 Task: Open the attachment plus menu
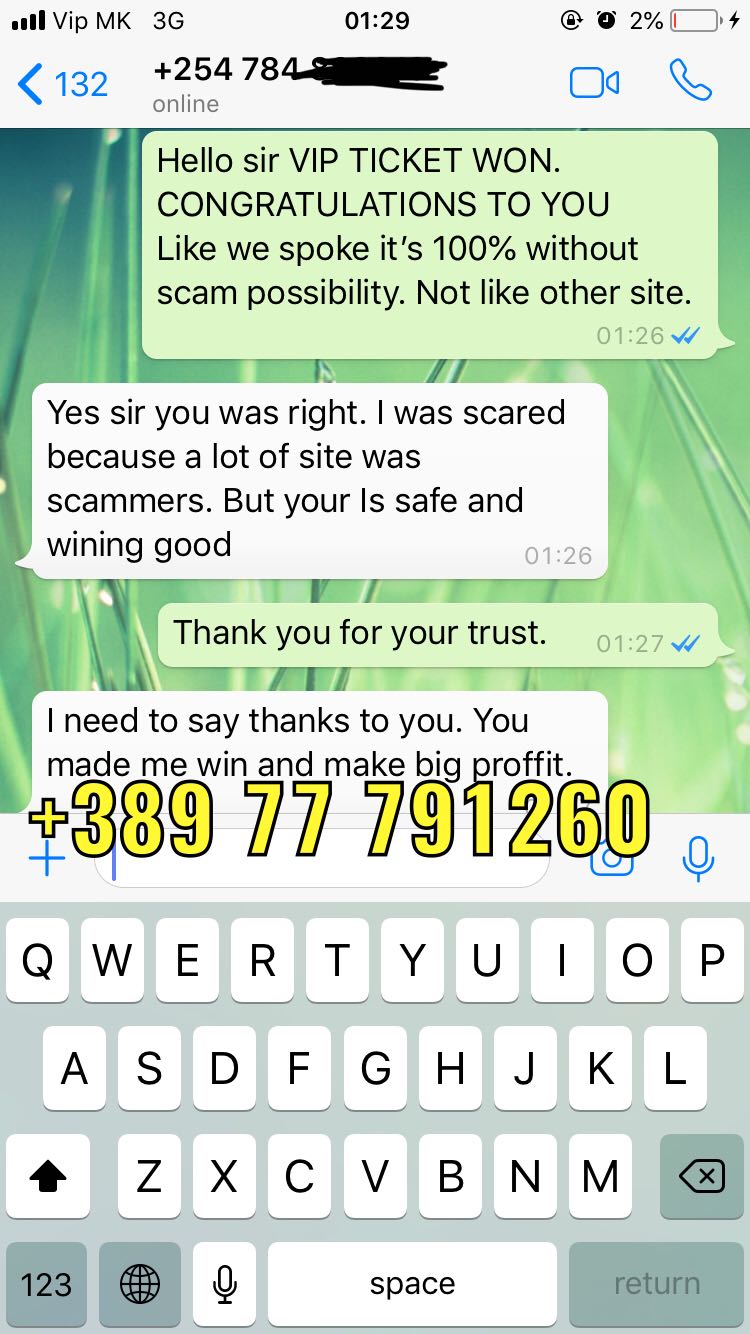coord(46,860)
